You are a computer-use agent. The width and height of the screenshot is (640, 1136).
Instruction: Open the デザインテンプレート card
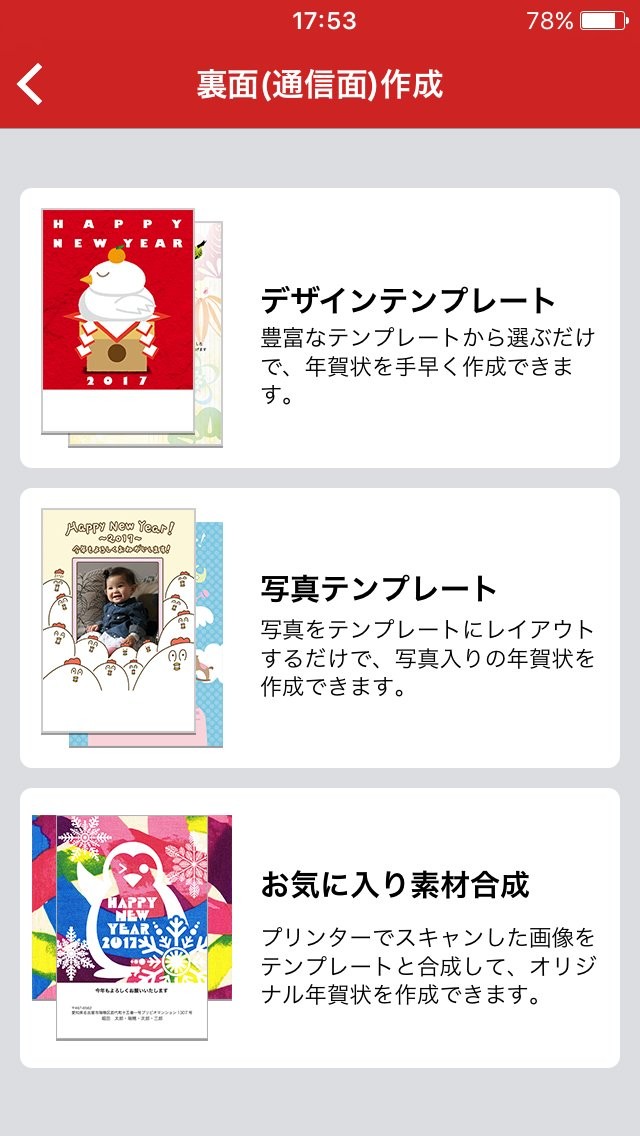tap(320, 328)
